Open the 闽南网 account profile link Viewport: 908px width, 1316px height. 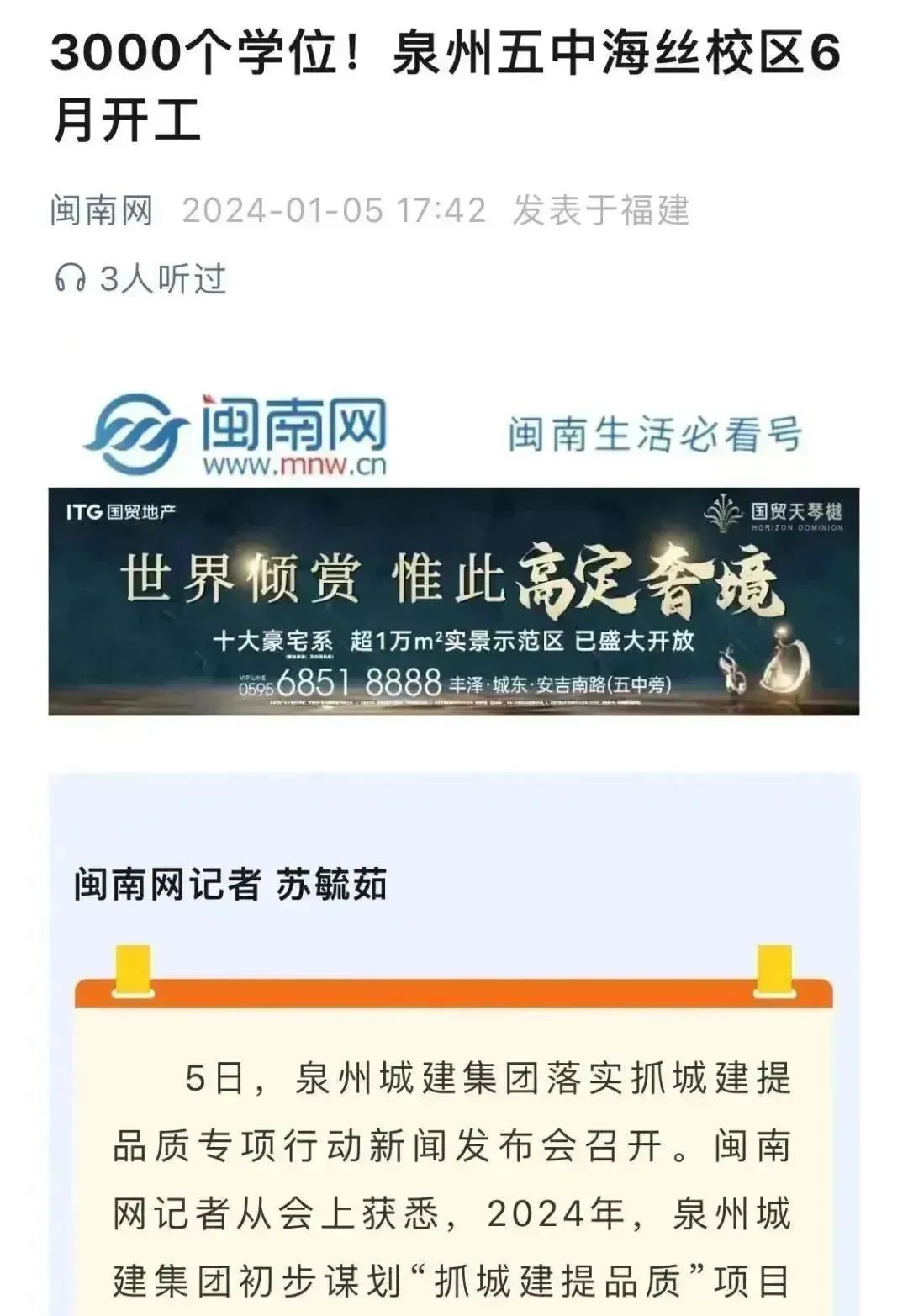(x=102, y=210)
